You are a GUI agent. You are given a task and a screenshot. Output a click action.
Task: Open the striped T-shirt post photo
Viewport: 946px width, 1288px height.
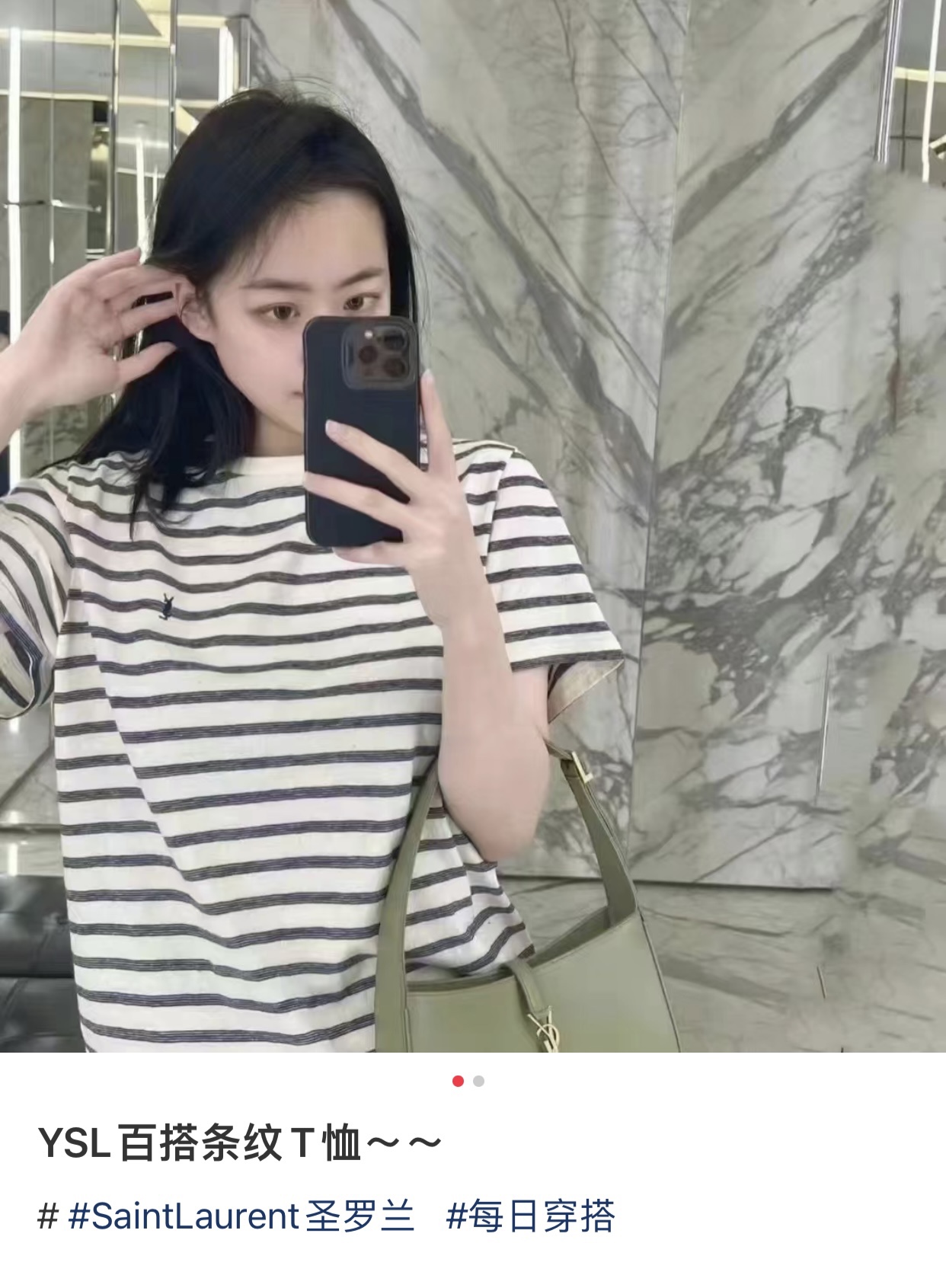coord(473,526)
